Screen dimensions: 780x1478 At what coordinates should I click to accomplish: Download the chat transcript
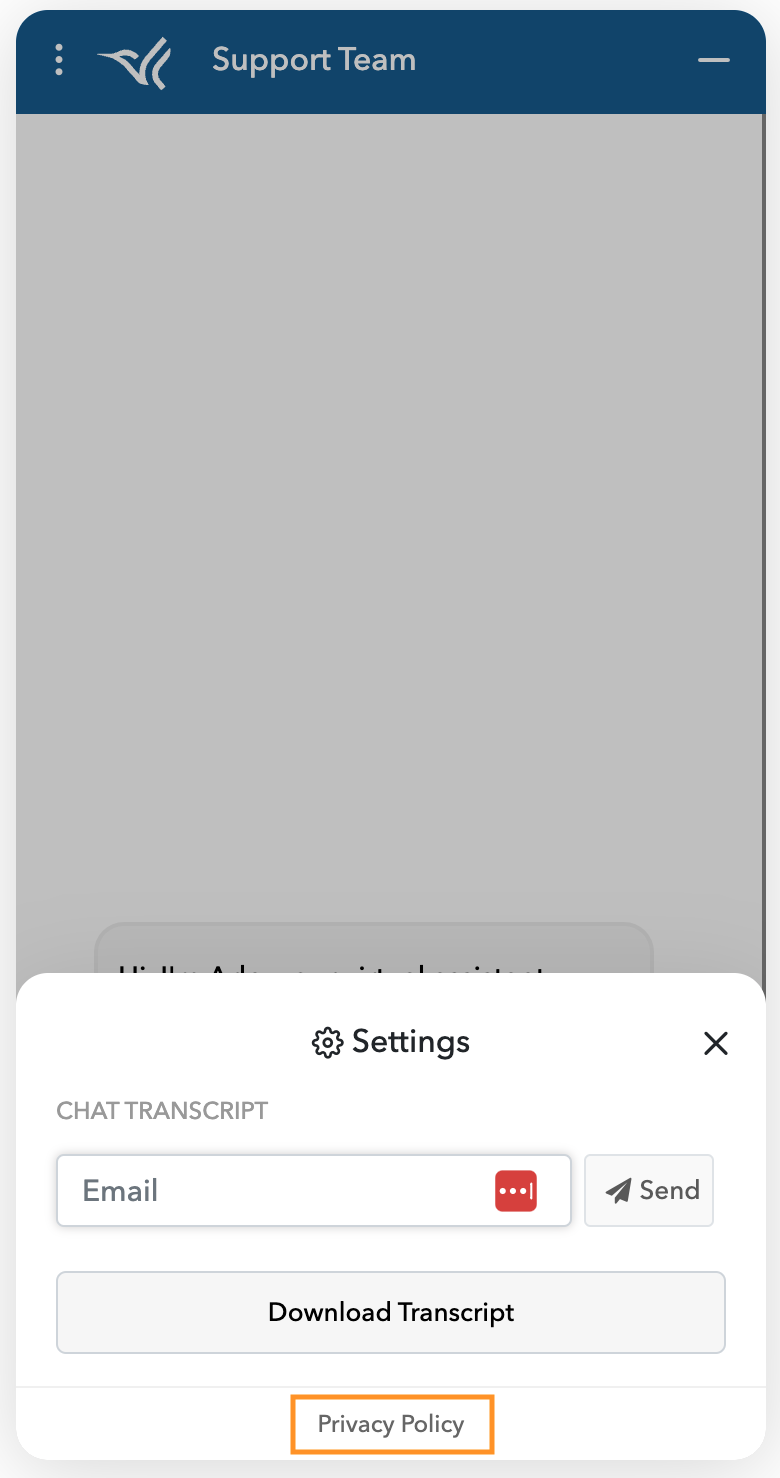click(391, 1312)
